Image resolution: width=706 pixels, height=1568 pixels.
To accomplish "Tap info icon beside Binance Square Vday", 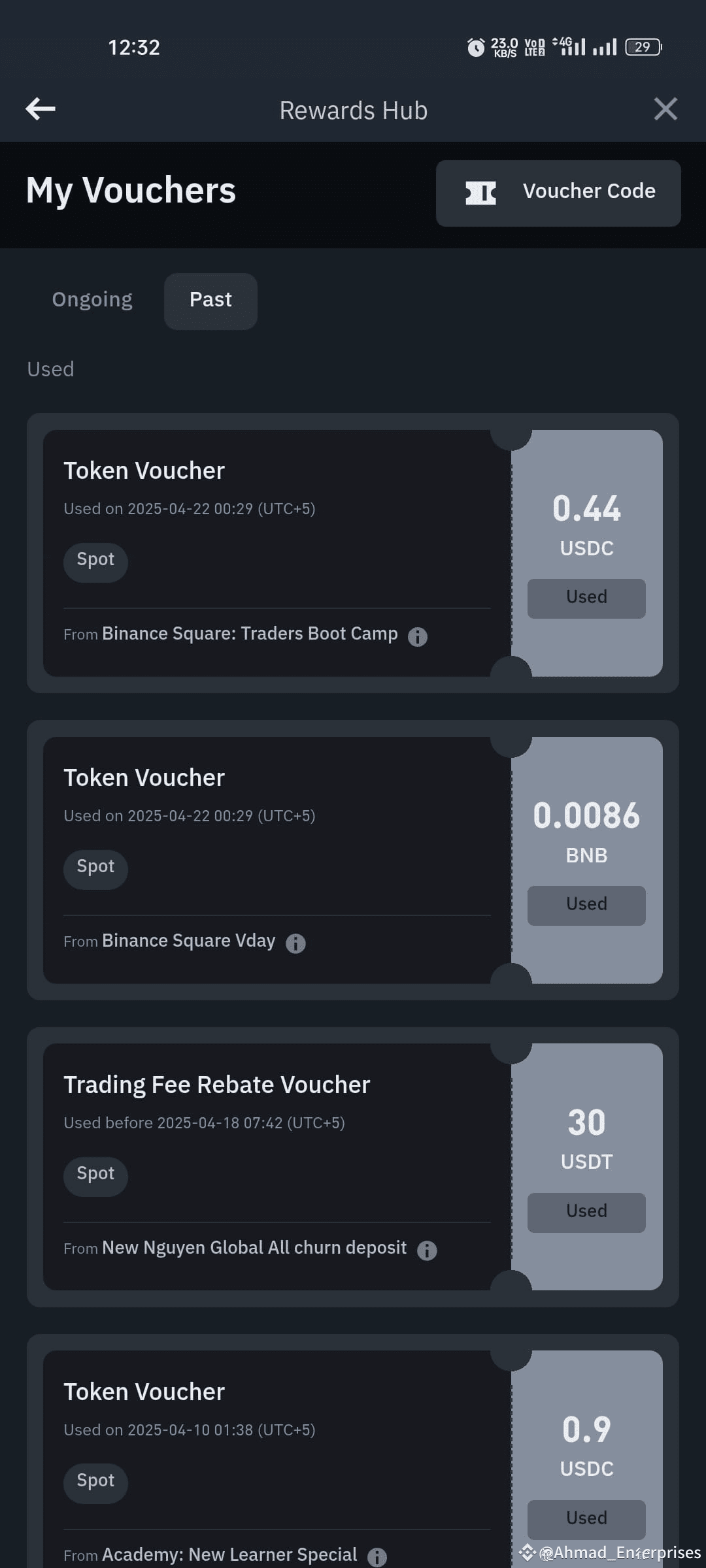I will [295, 943].
